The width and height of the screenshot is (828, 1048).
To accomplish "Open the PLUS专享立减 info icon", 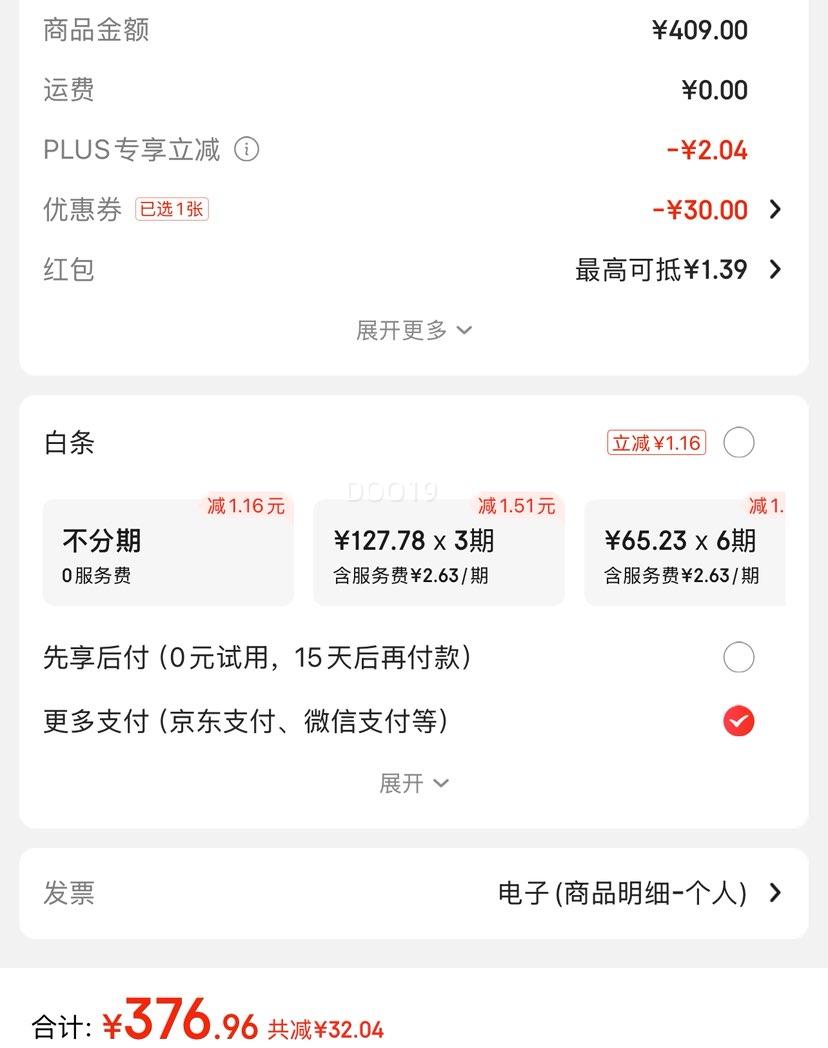I will (247, 150).
